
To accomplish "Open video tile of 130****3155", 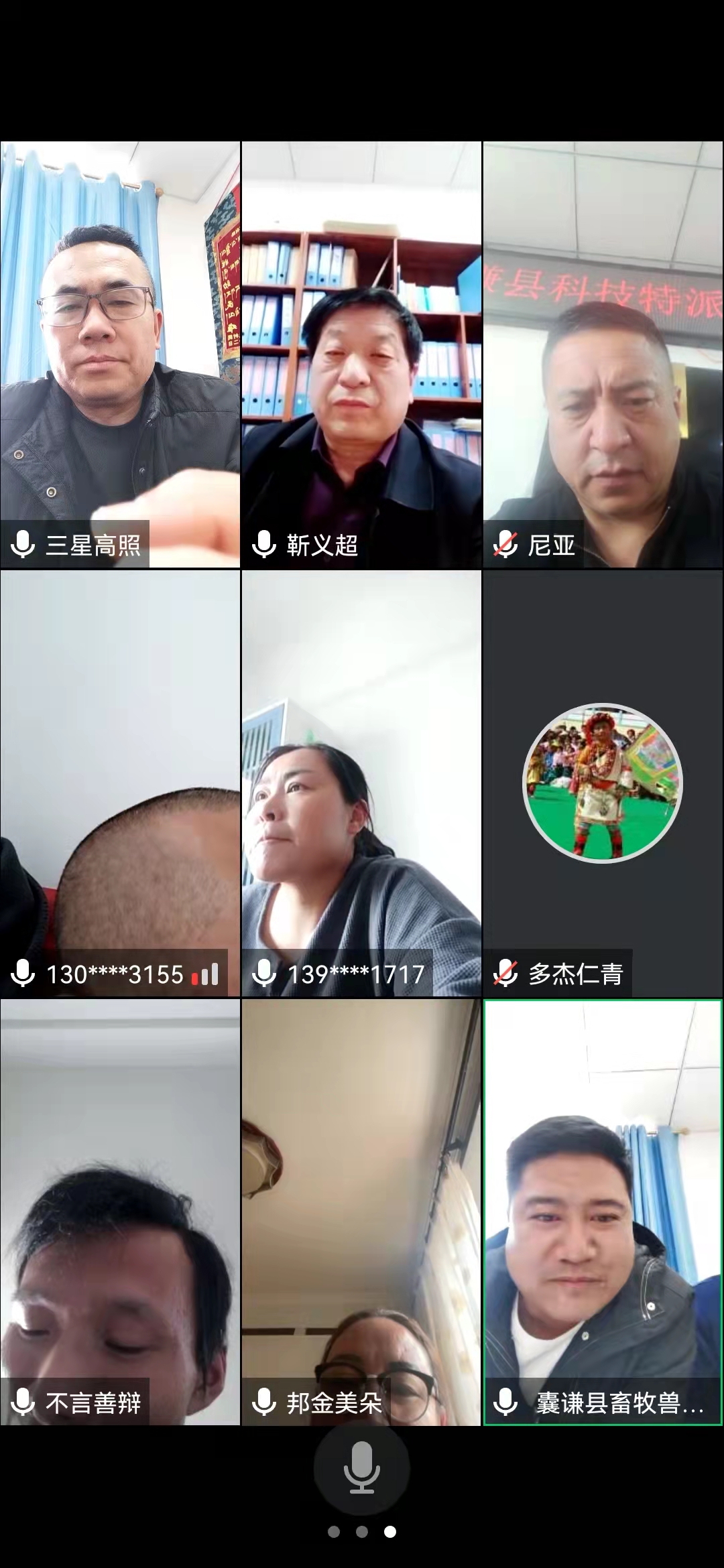I will pos(121,783).
